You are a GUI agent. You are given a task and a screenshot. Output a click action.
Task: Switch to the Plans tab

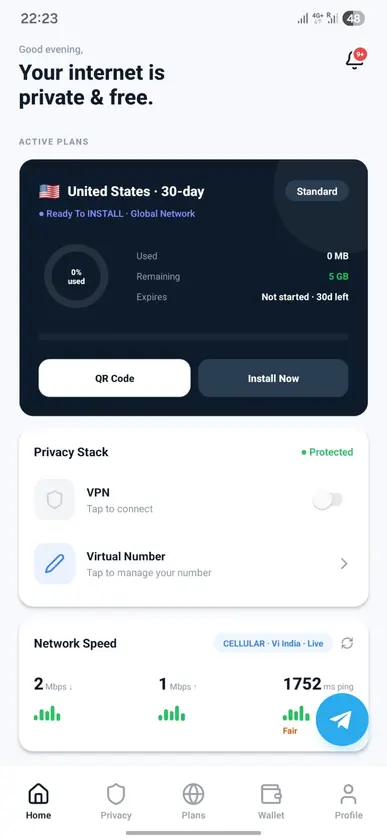click(194, 801)
